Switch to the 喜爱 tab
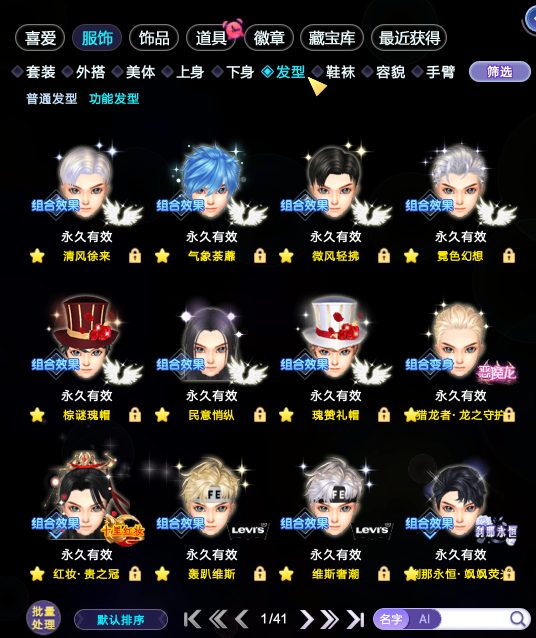Image resolution: width=536 pixels, height=638 pixels. click(40, 38)
